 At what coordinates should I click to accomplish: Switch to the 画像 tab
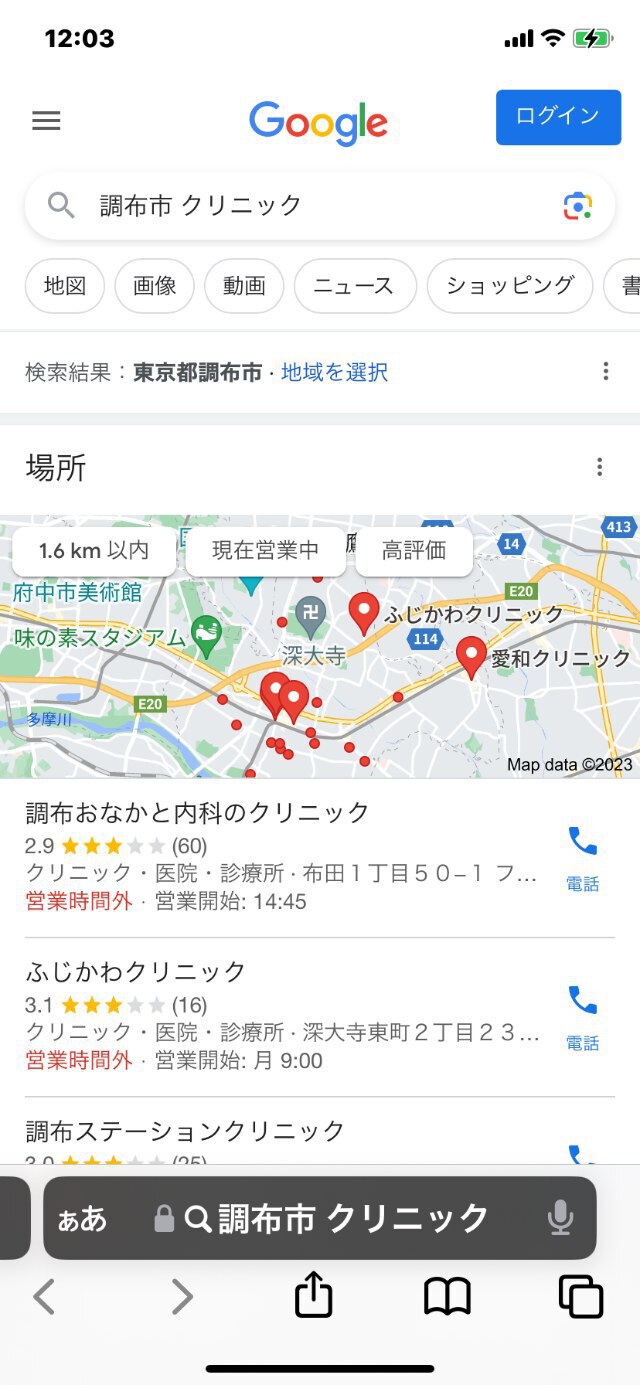click(x=155, y=286)
